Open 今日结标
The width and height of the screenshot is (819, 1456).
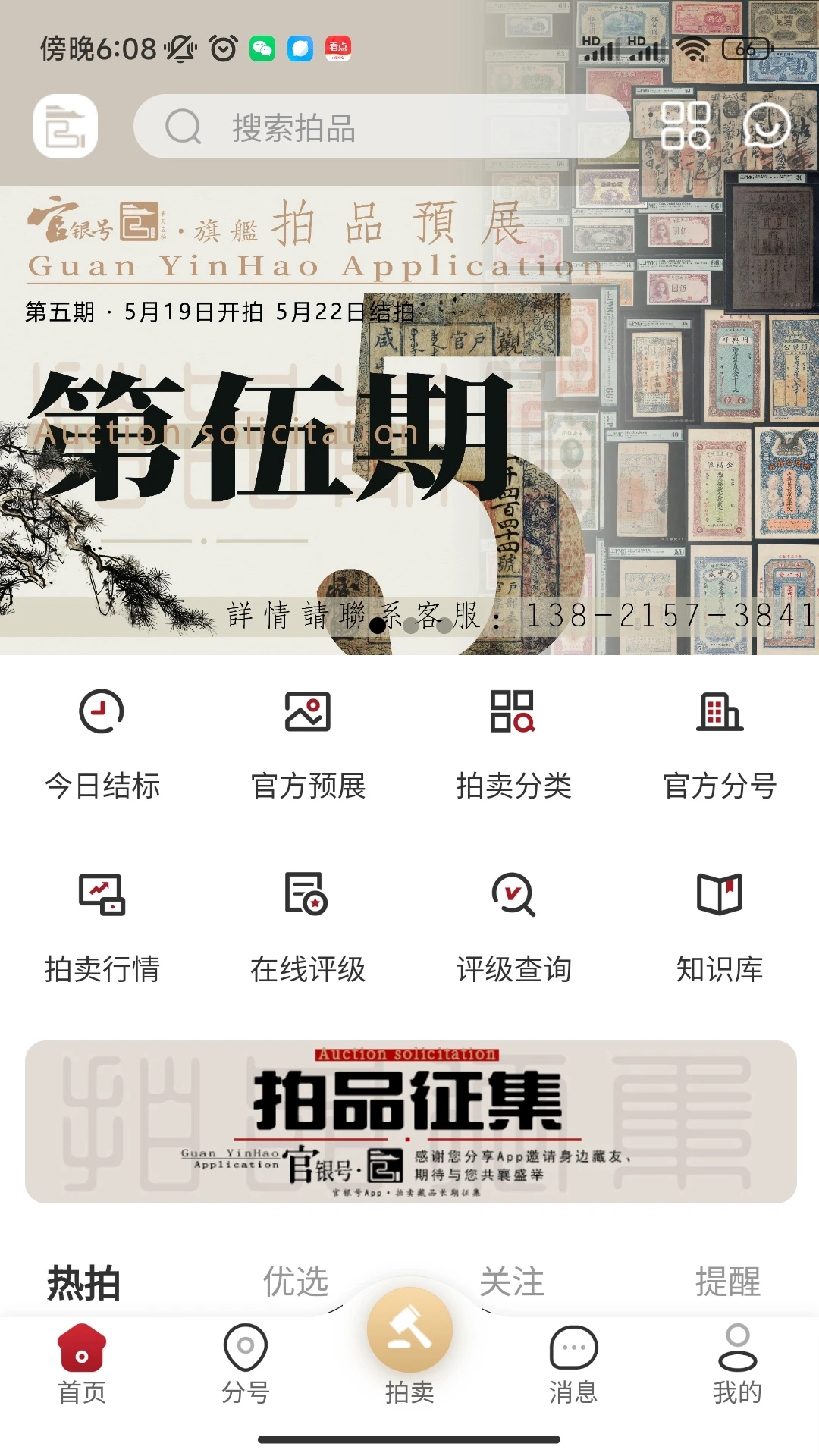click(x=102, y=743)
